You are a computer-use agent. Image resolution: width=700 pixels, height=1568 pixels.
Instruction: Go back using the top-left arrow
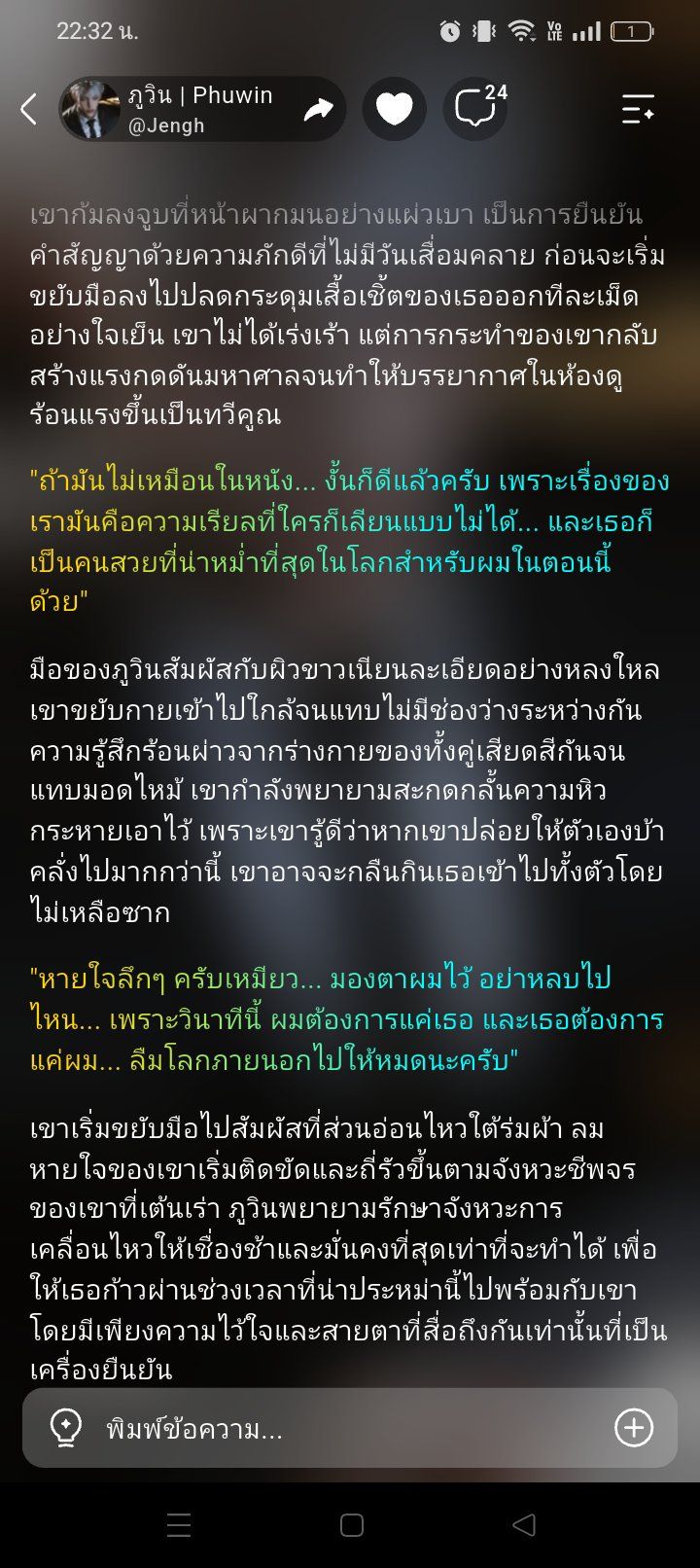tap(29, 109)
